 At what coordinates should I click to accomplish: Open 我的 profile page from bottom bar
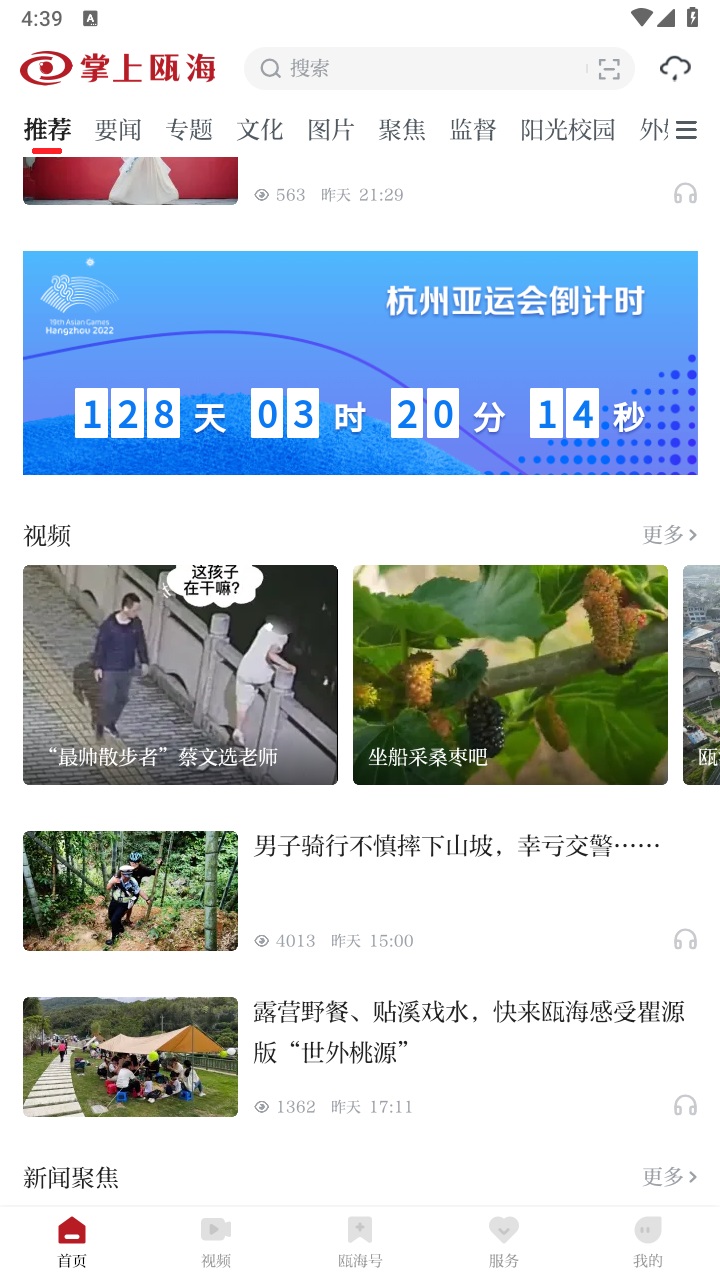[647, 1240]
